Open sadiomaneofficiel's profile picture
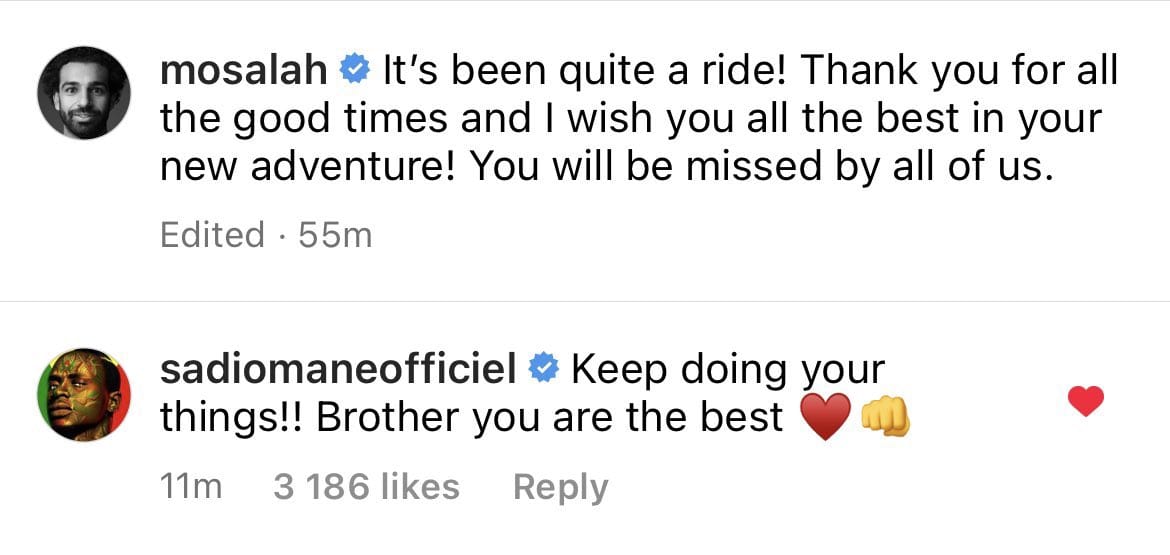The height and width of the screenshot is (555, 1170). [x=84, y=394]
